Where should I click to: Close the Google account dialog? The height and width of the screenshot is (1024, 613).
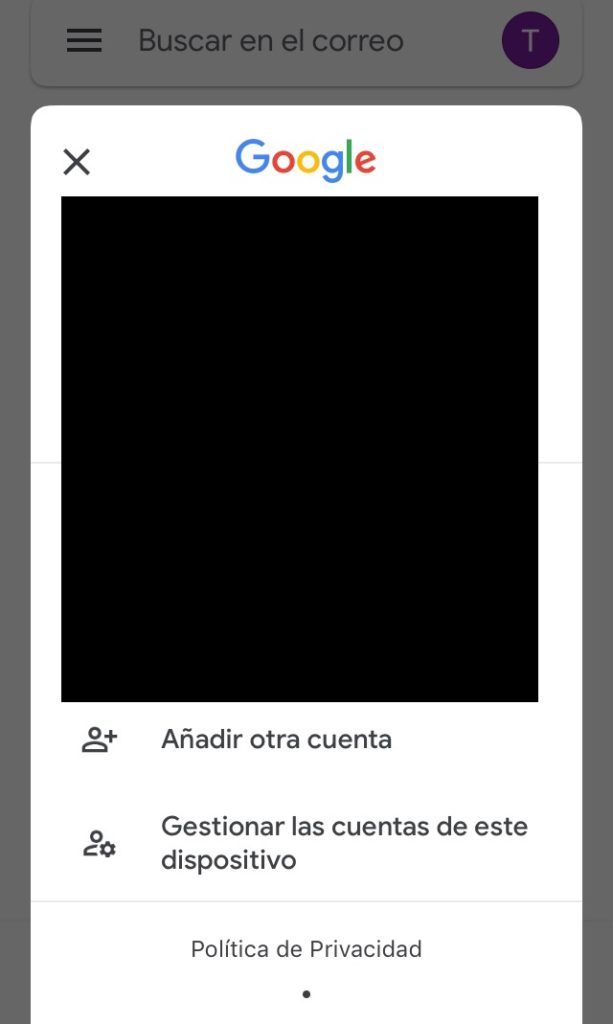77,162
